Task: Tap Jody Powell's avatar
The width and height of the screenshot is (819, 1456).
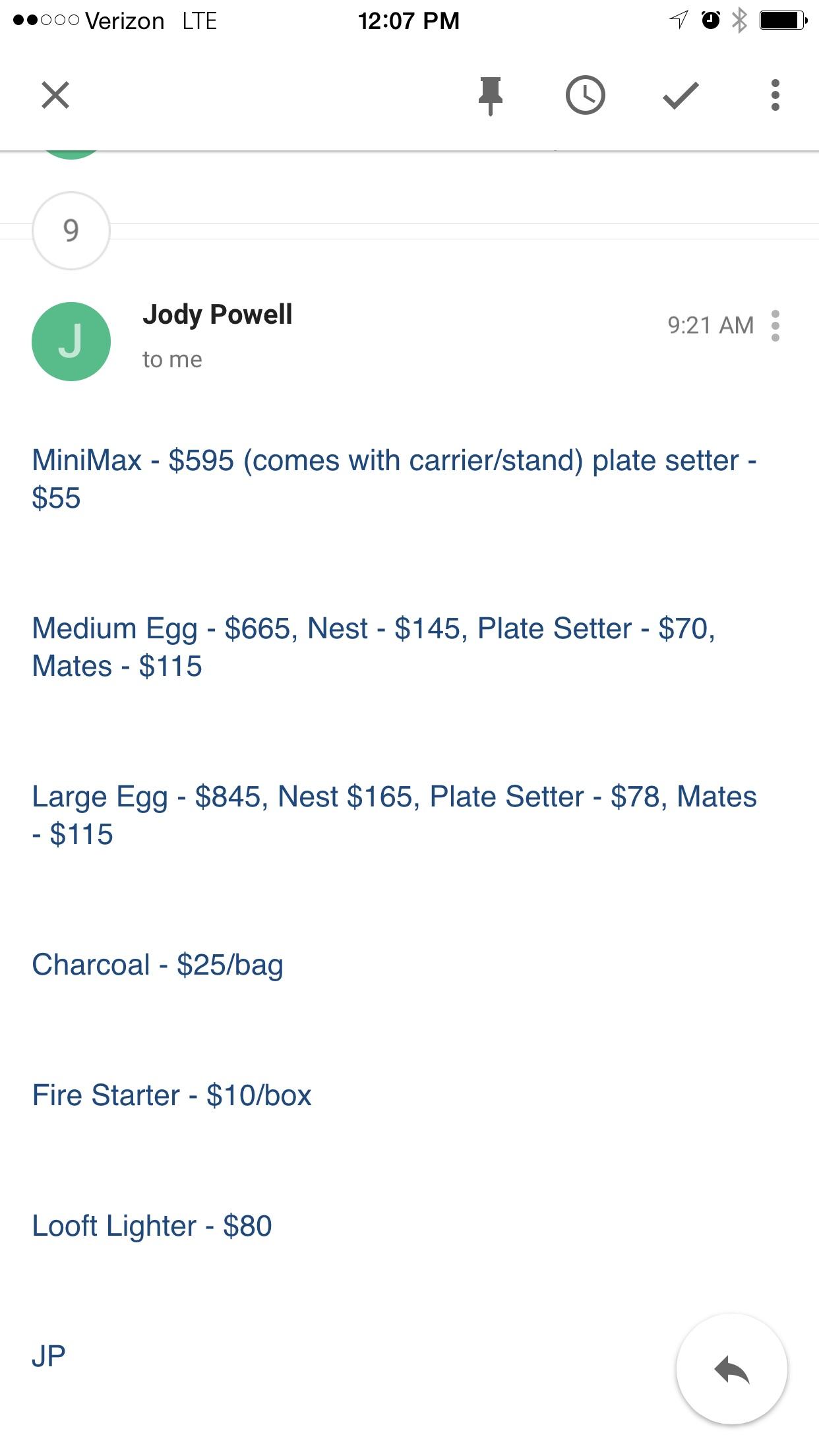Action: point(71,342)
